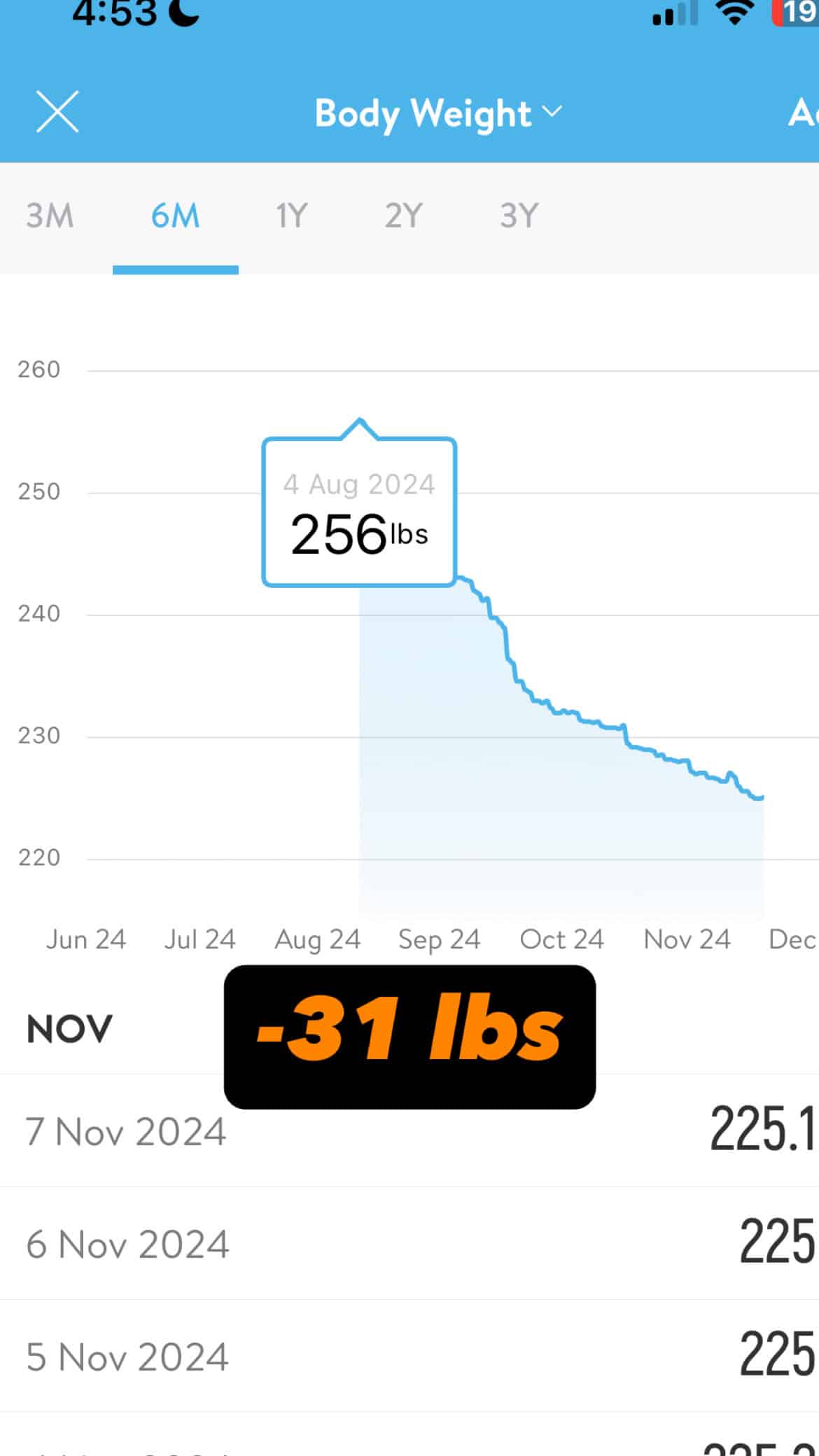Close the Body Weight screen
Image resolution: width=819 pixels, height=1456 pixels.
[x=57, y=112]
